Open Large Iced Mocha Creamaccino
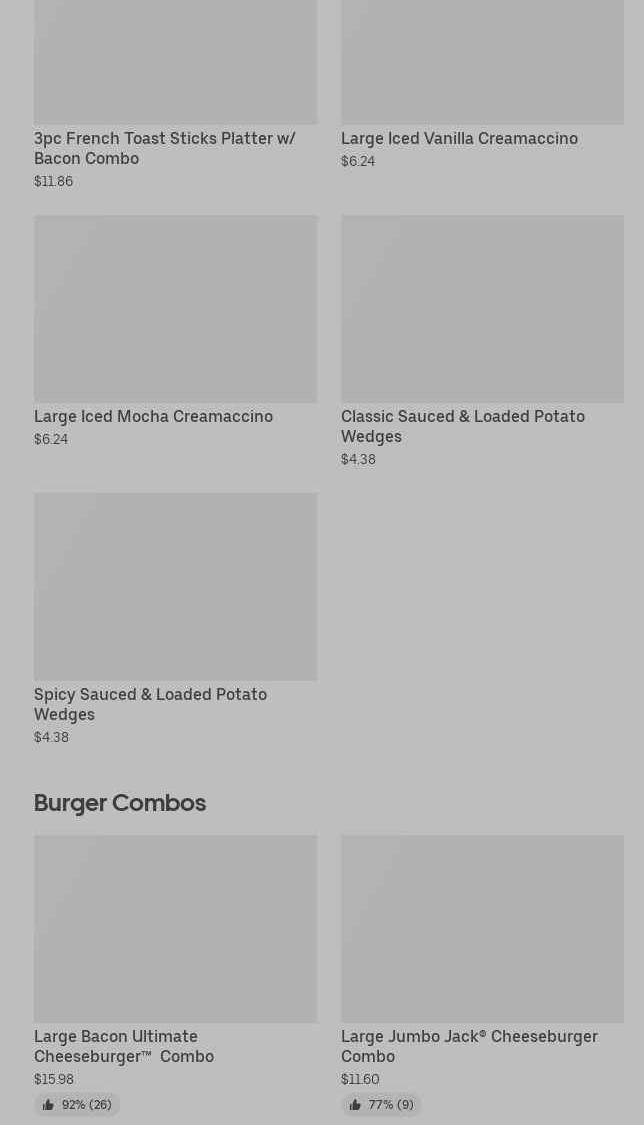The height and width of the screenshot is (1125, 644). pos(176,331)
